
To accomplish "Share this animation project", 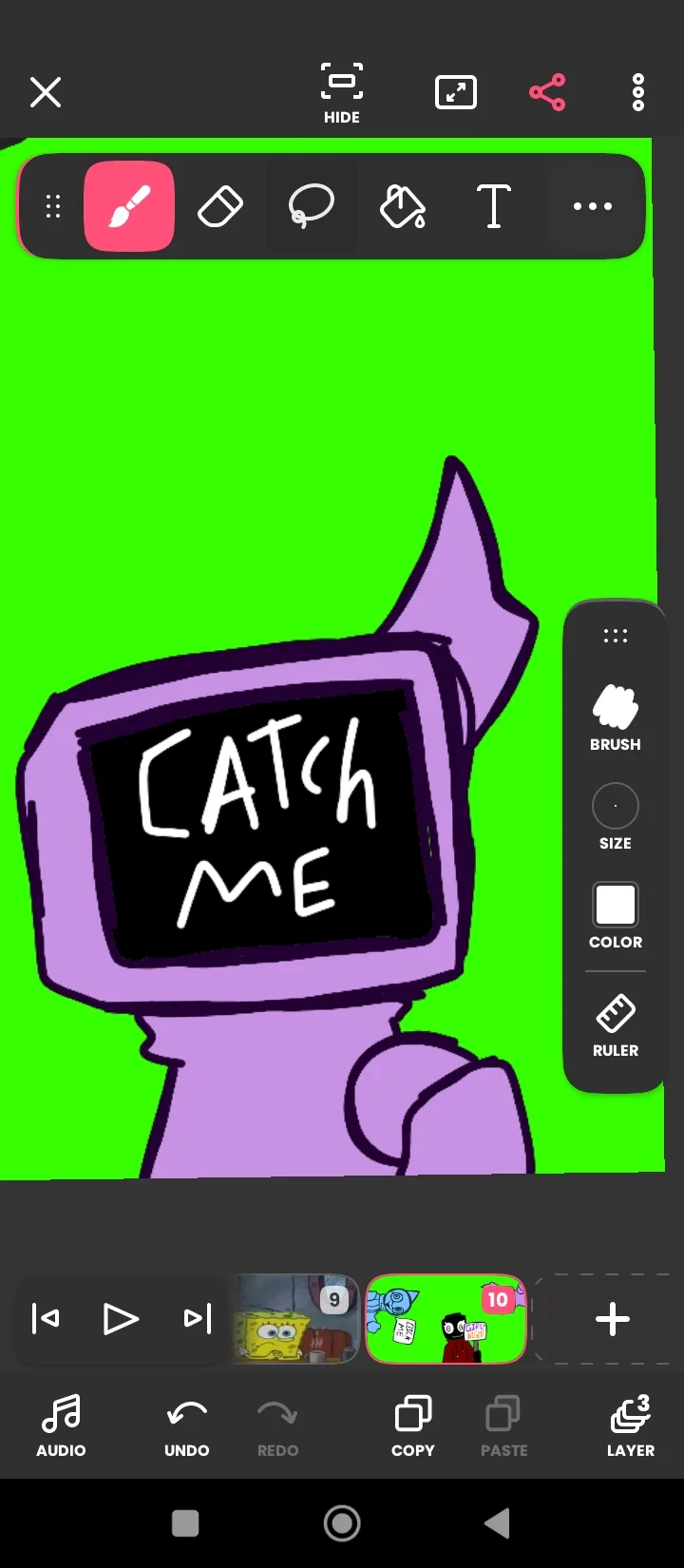I will click(x=547, y=92).
